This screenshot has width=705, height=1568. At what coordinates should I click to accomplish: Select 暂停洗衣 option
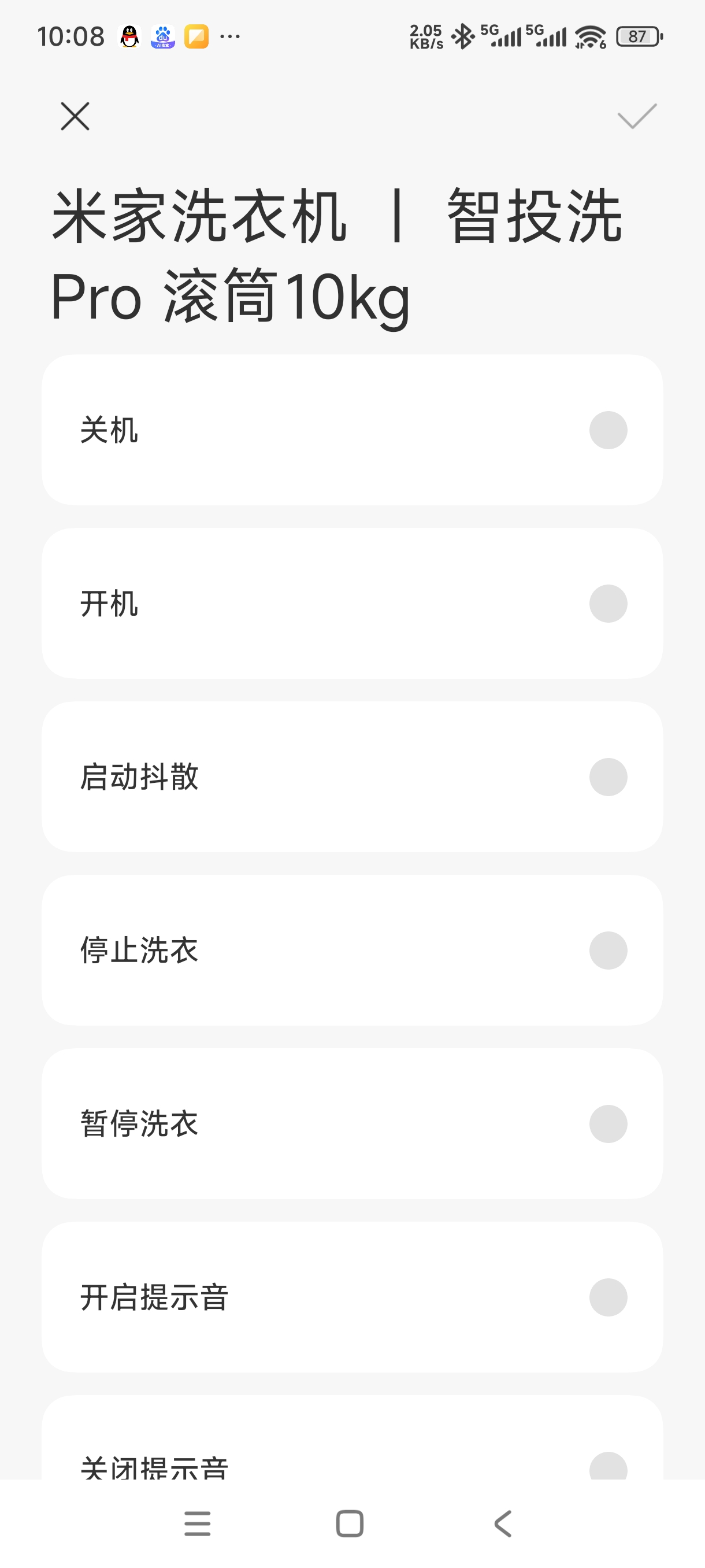pos(608,1123)
